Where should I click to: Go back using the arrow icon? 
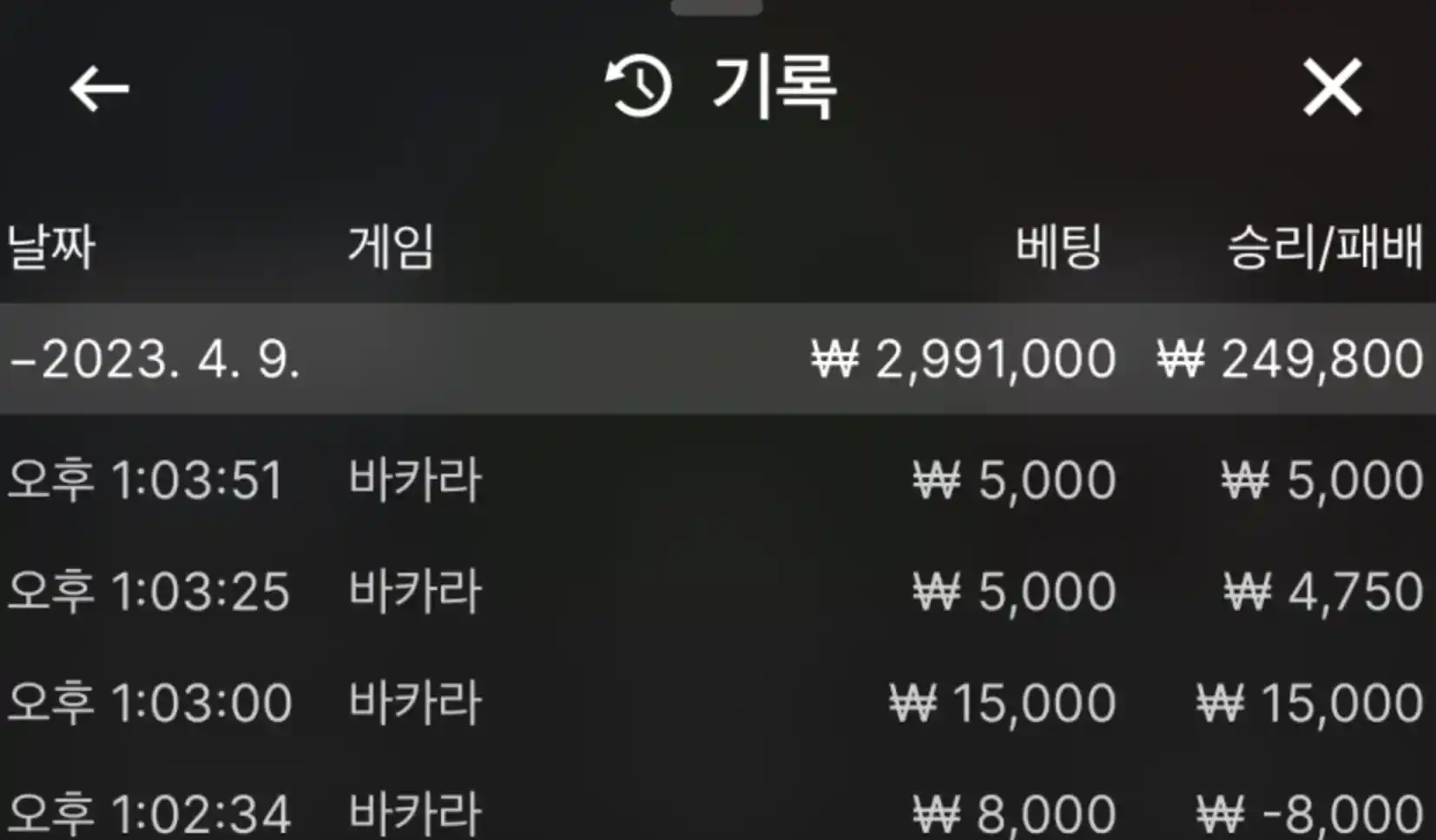[99, 89]
